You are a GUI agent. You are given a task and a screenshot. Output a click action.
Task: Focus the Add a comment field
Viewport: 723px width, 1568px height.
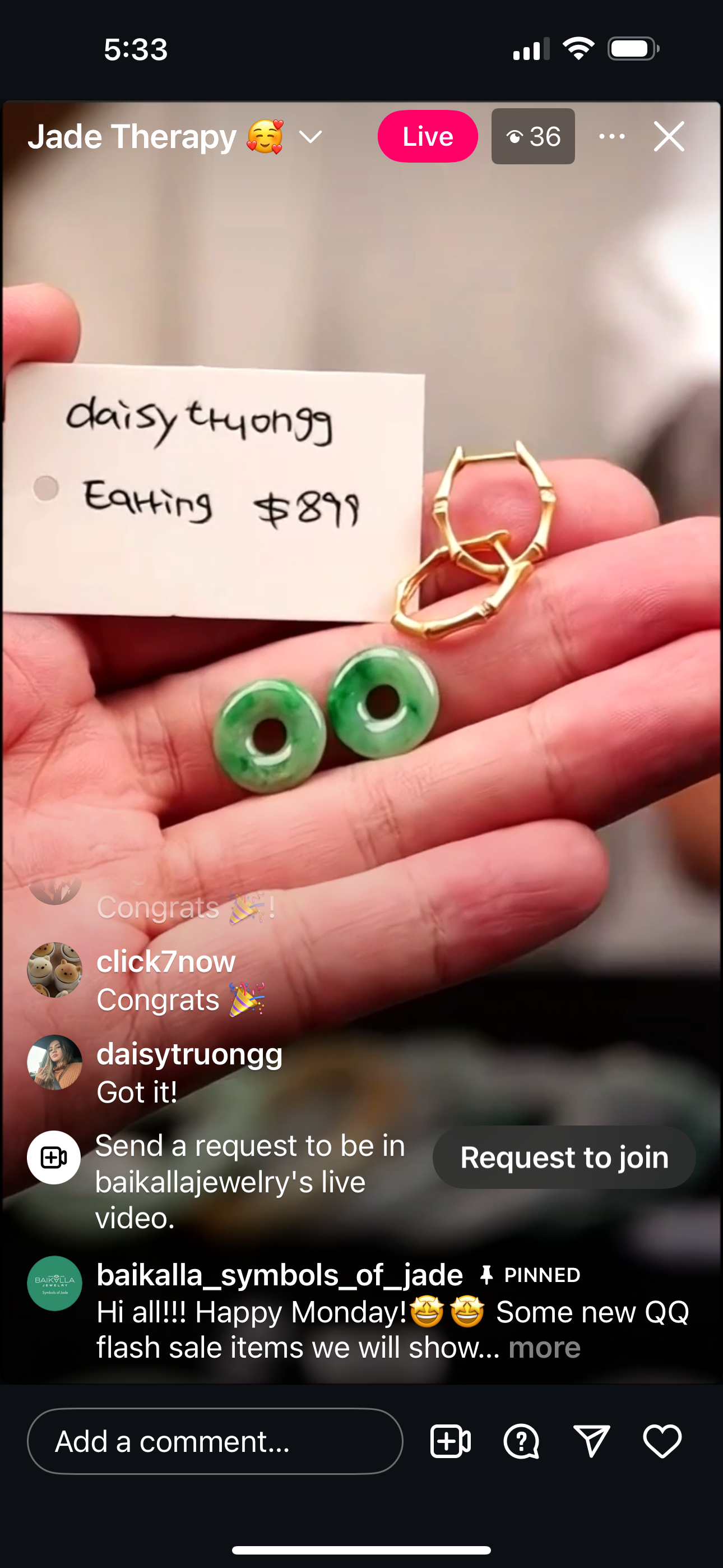coord(215,1441)
